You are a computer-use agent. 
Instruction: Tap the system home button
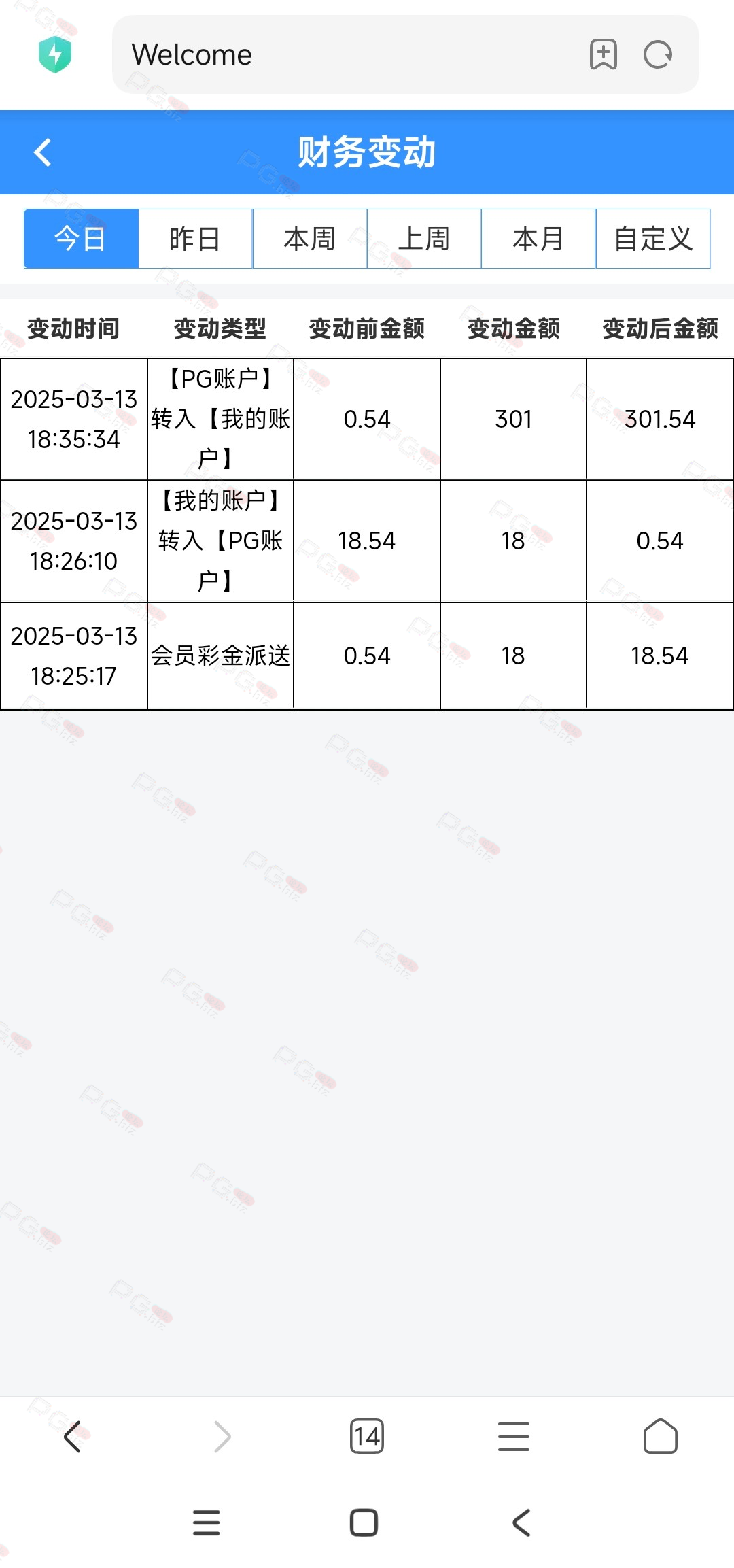[x=364, y=1522]
